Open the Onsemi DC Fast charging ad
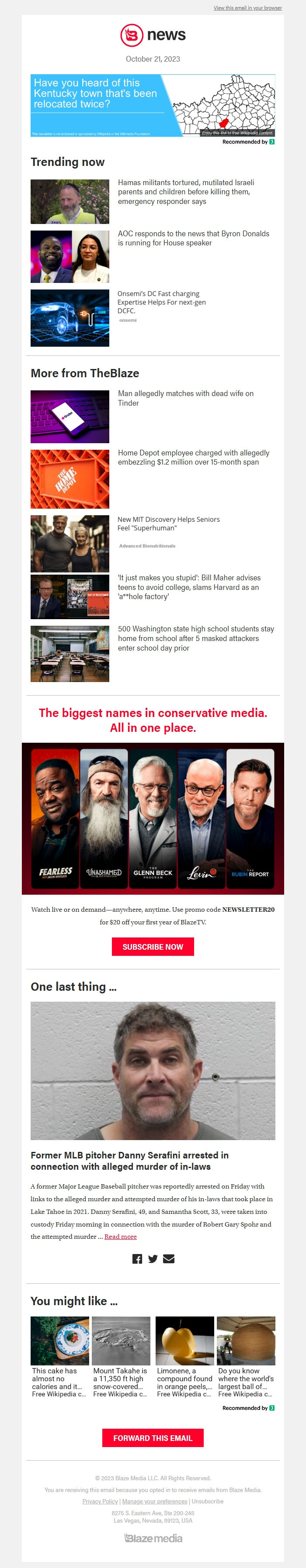 coord(161,302)
